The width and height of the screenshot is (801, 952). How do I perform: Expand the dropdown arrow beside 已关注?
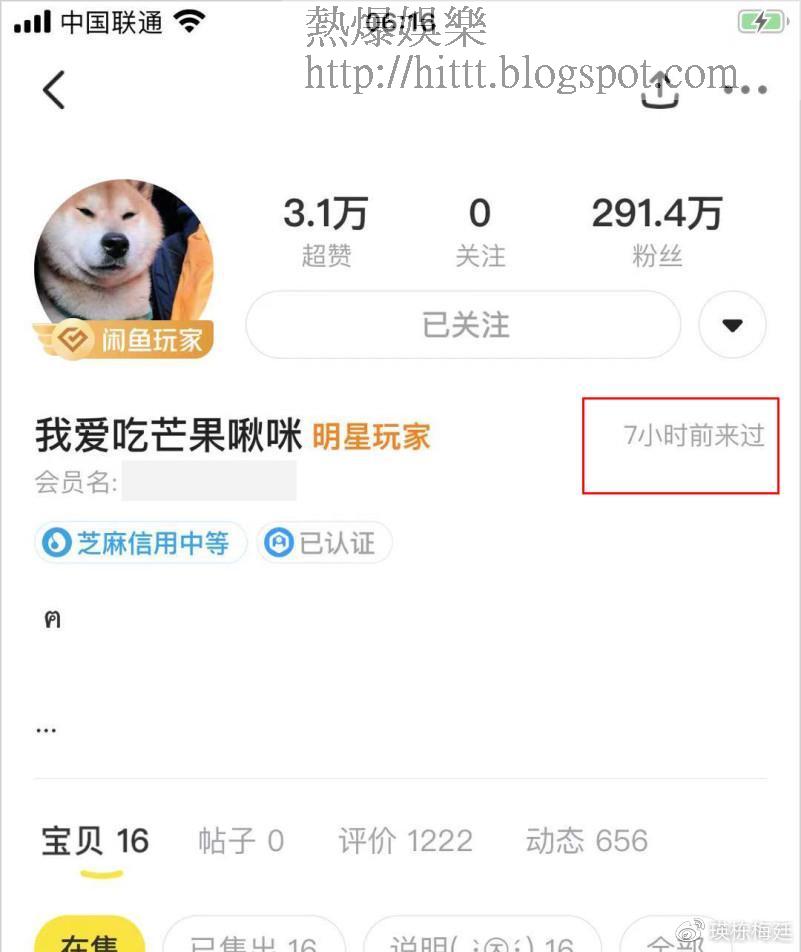point(733,325)
